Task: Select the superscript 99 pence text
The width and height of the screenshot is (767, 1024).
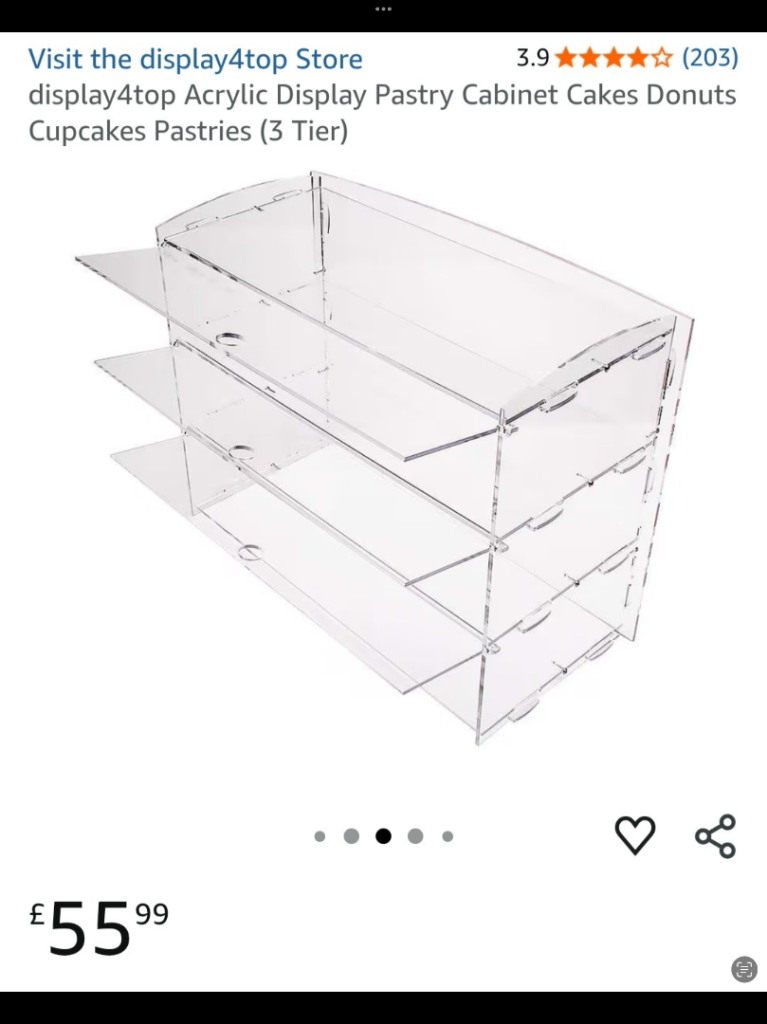Action: (x=150, y=912)
